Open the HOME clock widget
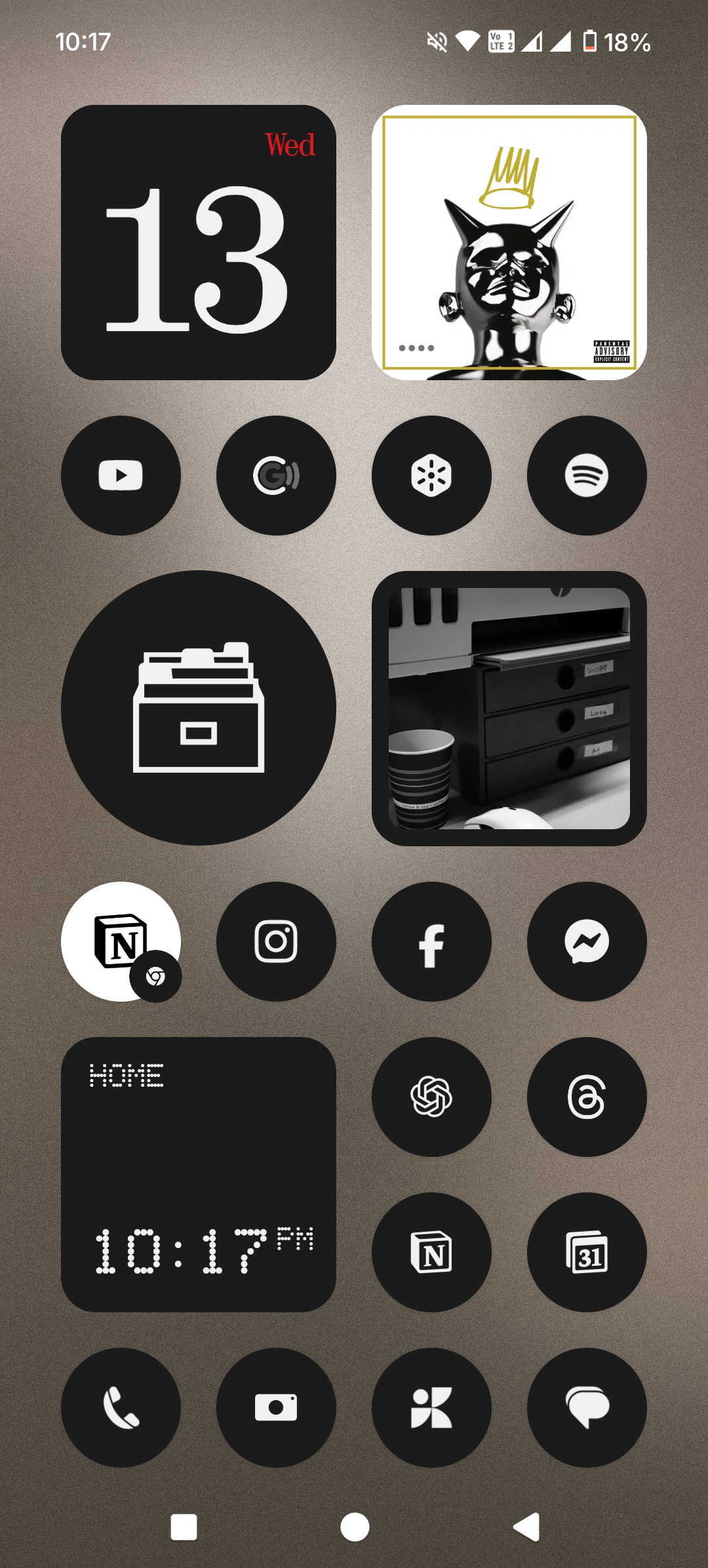This screenshot has width=708, height=1568. tap(199, 1174)
